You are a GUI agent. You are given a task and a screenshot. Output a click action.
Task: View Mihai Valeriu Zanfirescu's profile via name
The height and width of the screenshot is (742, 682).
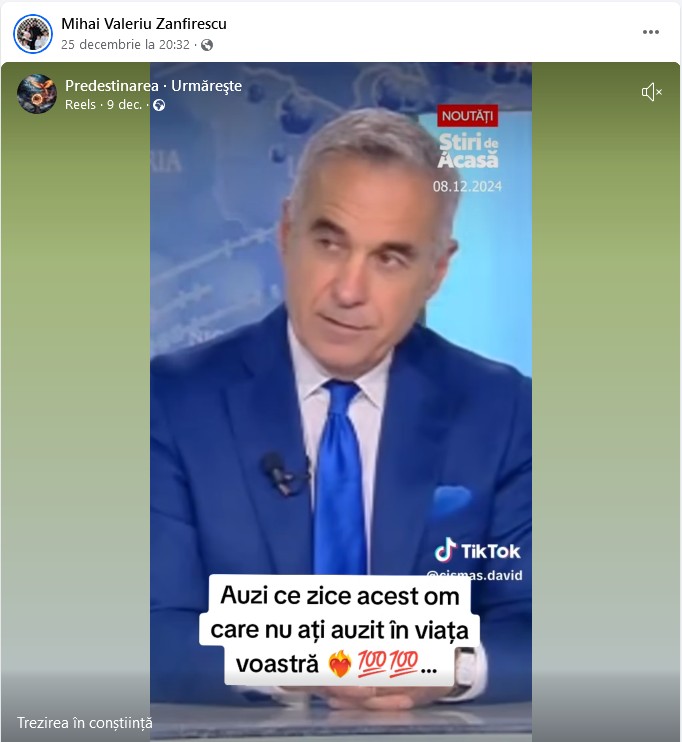click(x=144, y=23)
